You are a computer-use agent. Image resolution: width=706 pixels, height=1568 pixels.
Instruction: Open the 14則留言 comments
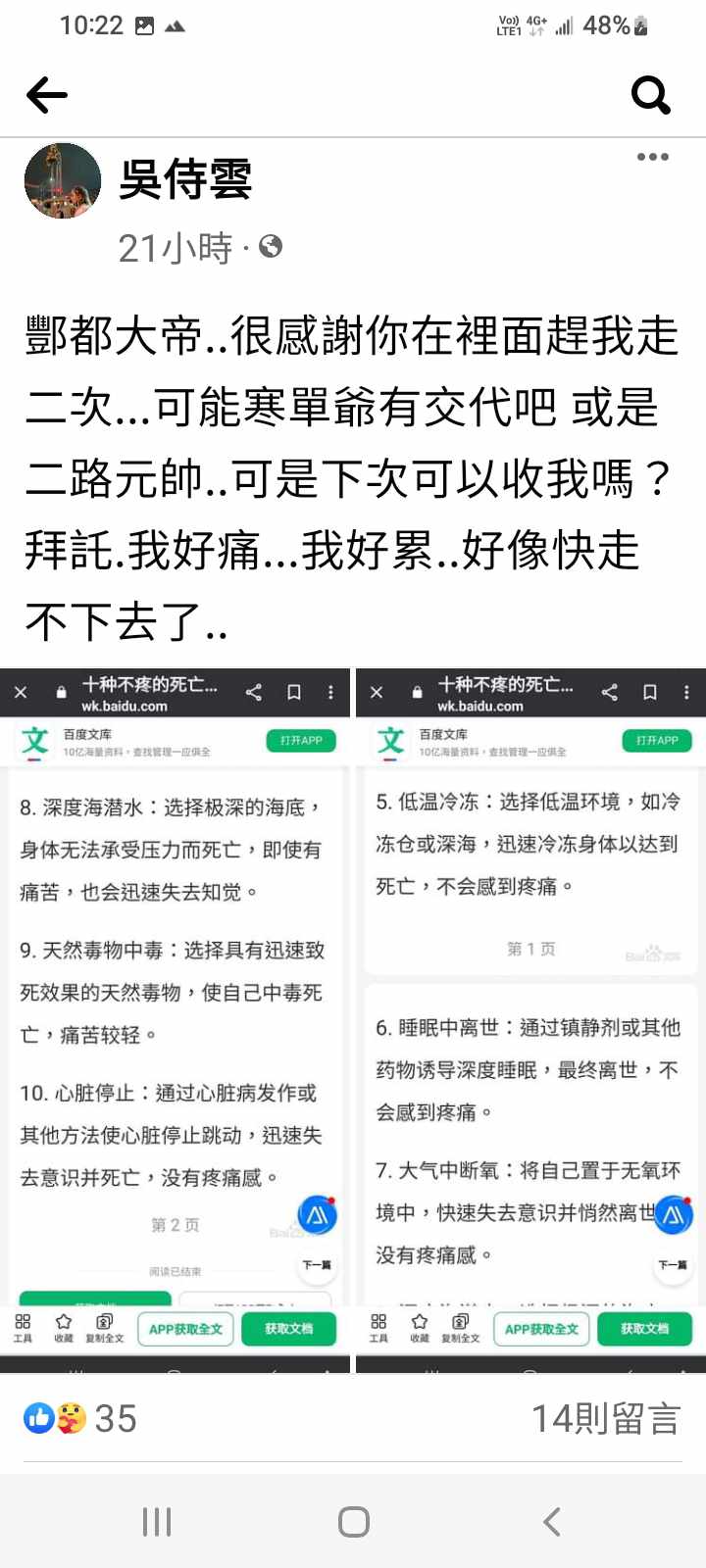pos(604,1418)
